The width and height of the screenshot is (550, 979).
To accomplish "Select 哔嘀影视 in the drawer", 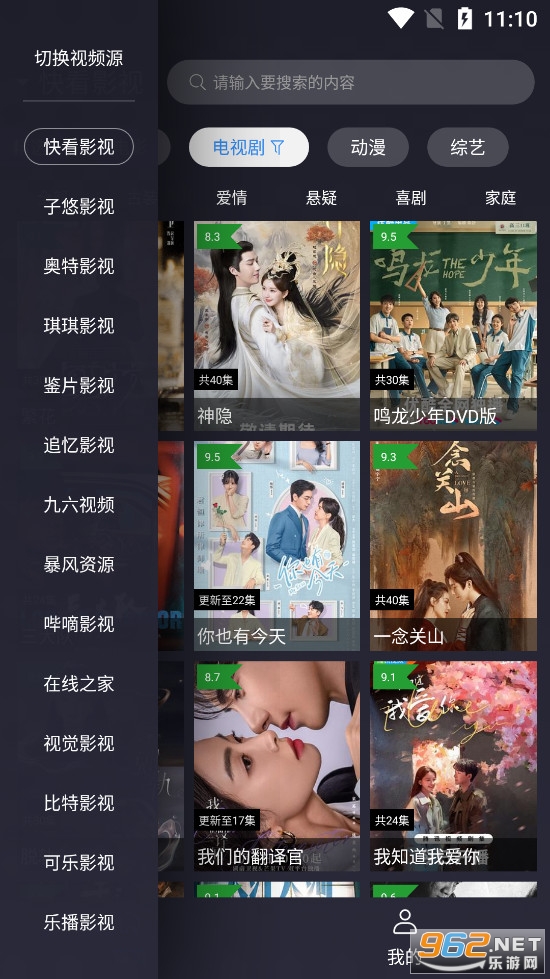I will (79, 624).
